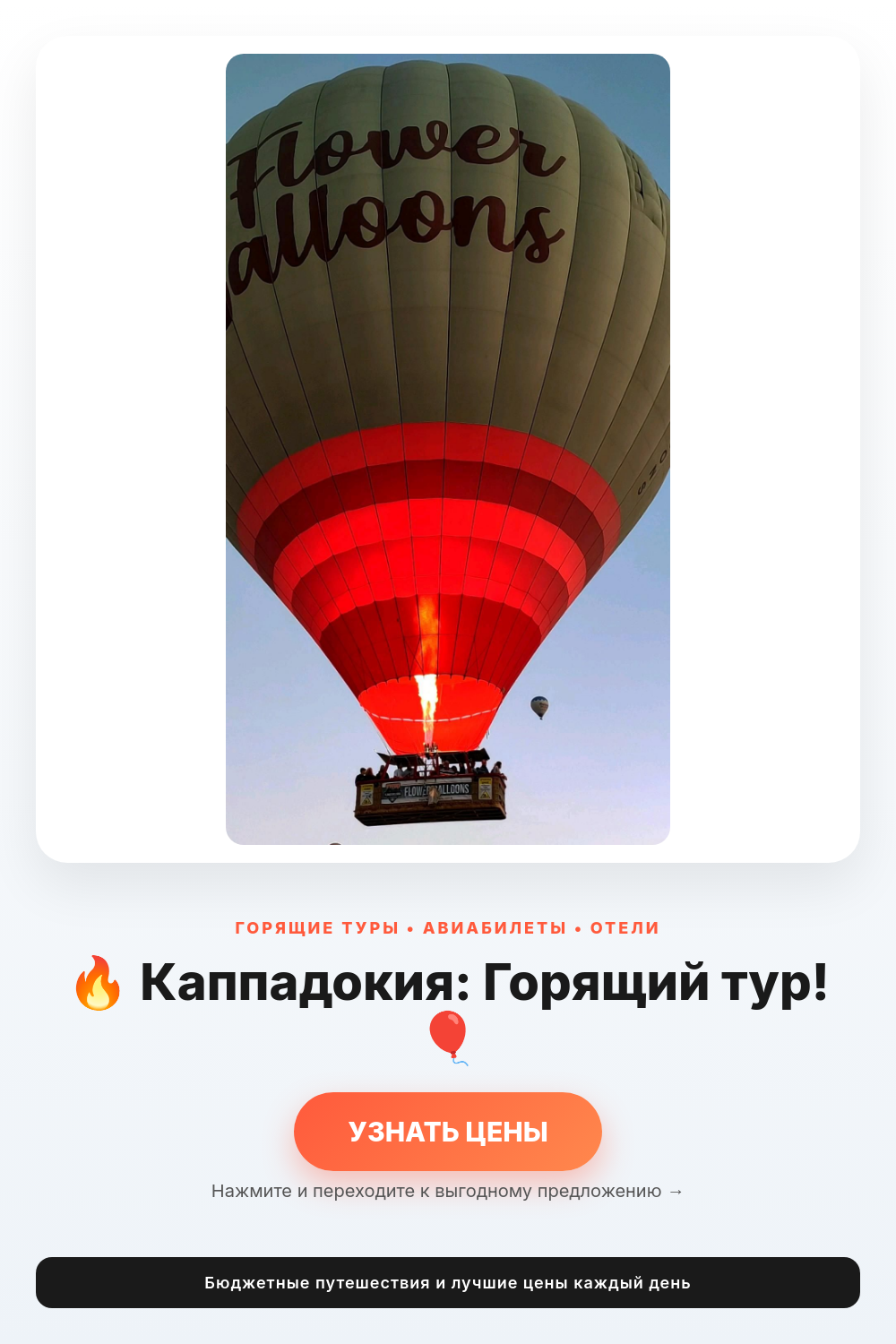Tap the УЗНАТЬ ЦЕНЫ button
Viewport: 896px width, 1344px height.
coord(448,1132)
